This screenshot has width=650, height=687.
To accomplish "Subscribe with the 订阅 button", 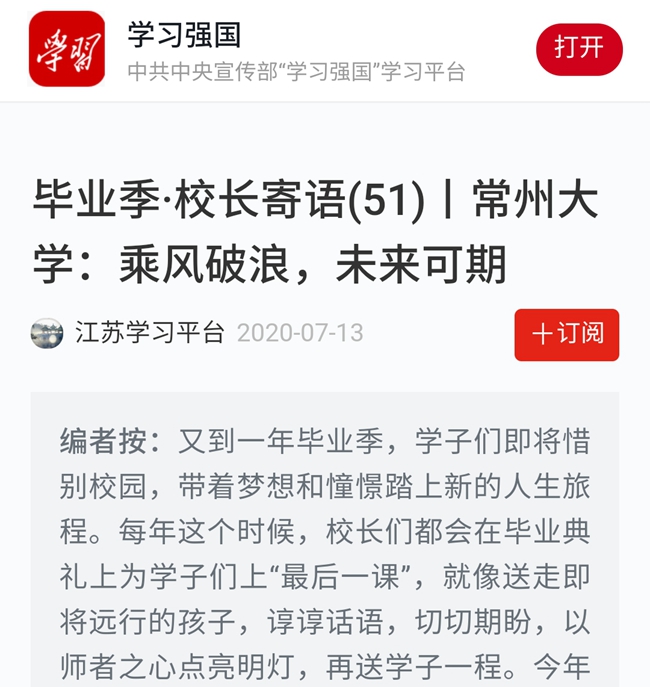I will click(x=567, y=334).
